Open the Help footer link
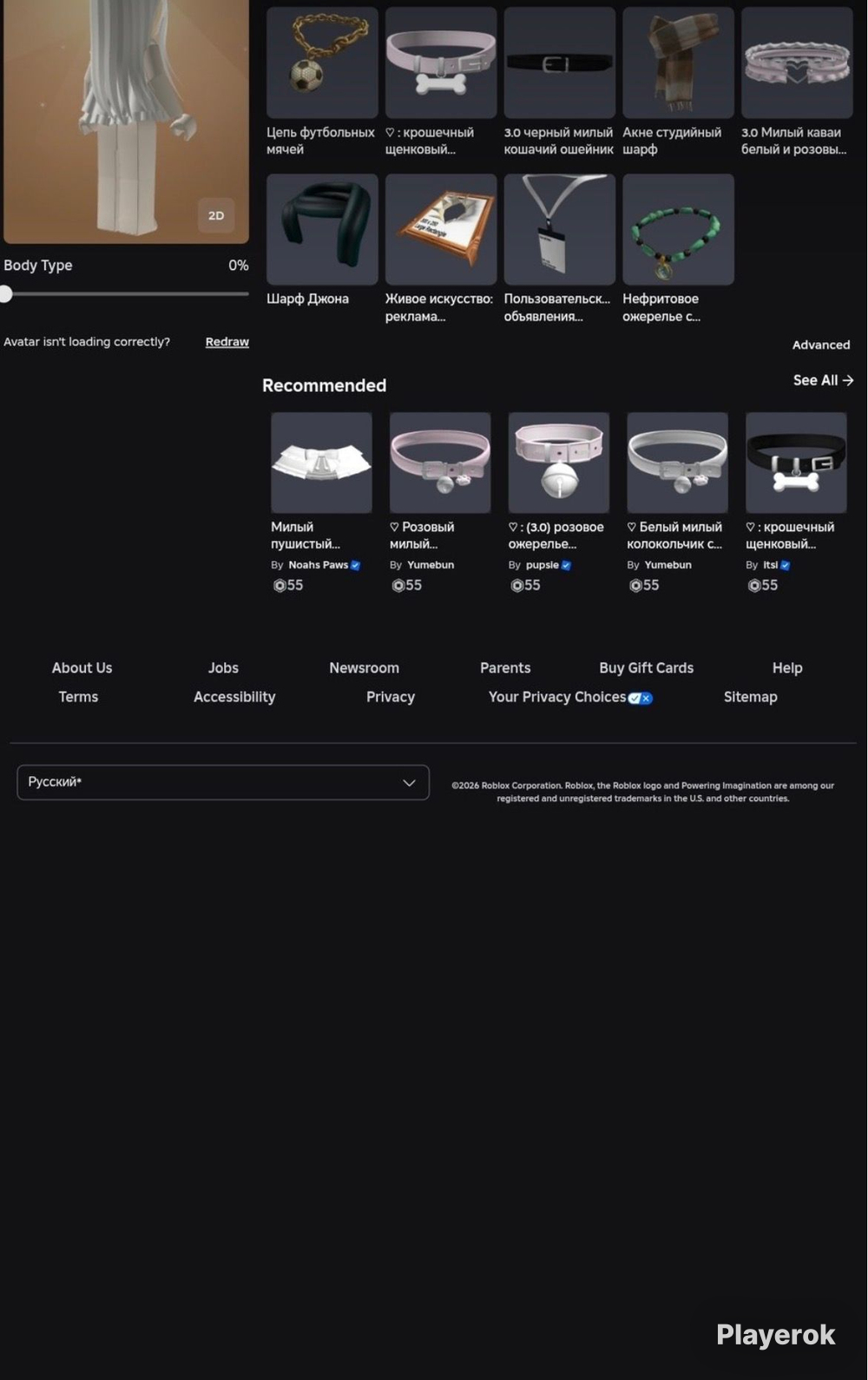This screenshot has width=868, height=1380. point(787,667)
